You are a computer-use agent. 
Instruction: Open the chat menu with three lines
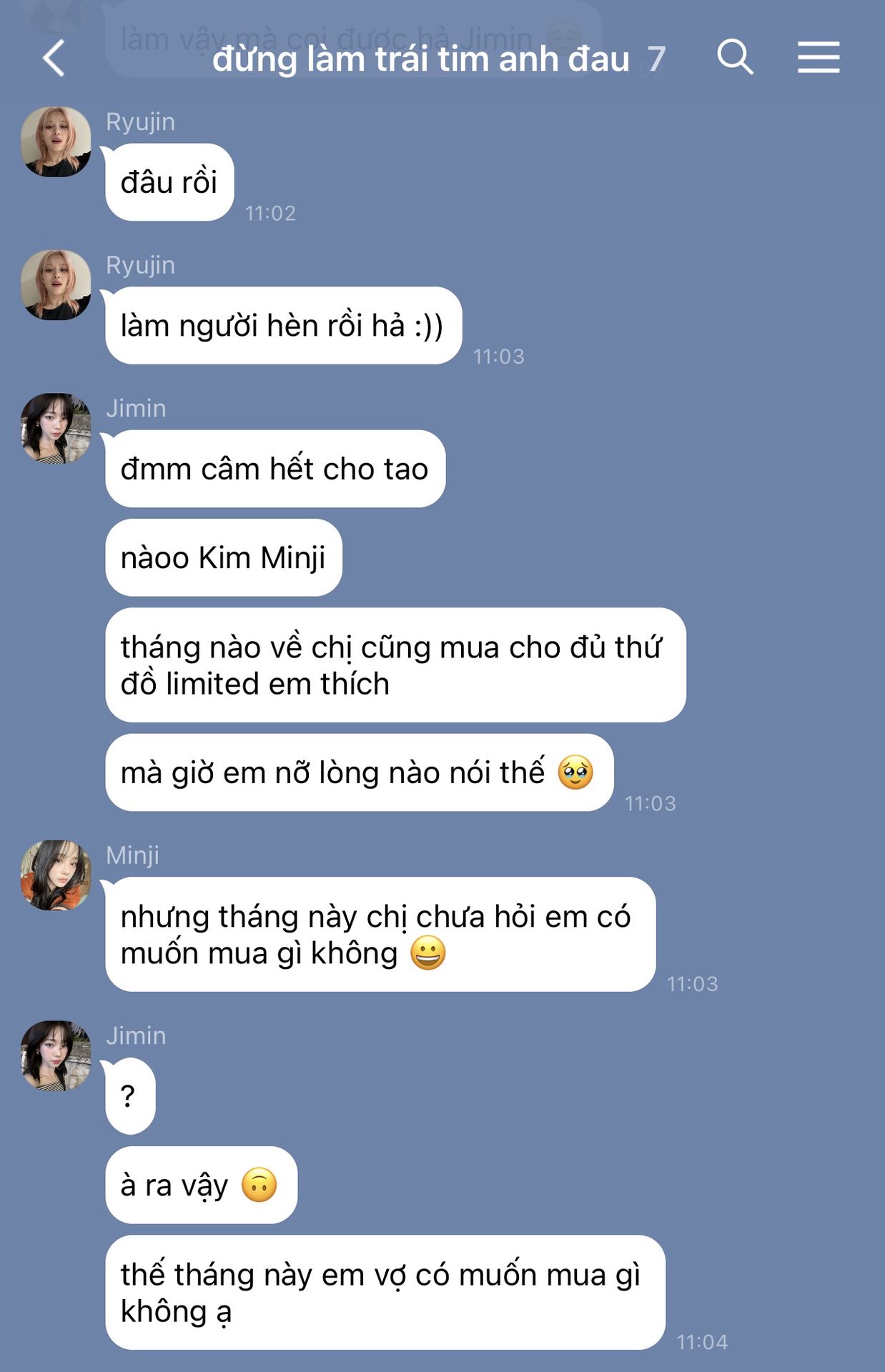coord(819,57)
